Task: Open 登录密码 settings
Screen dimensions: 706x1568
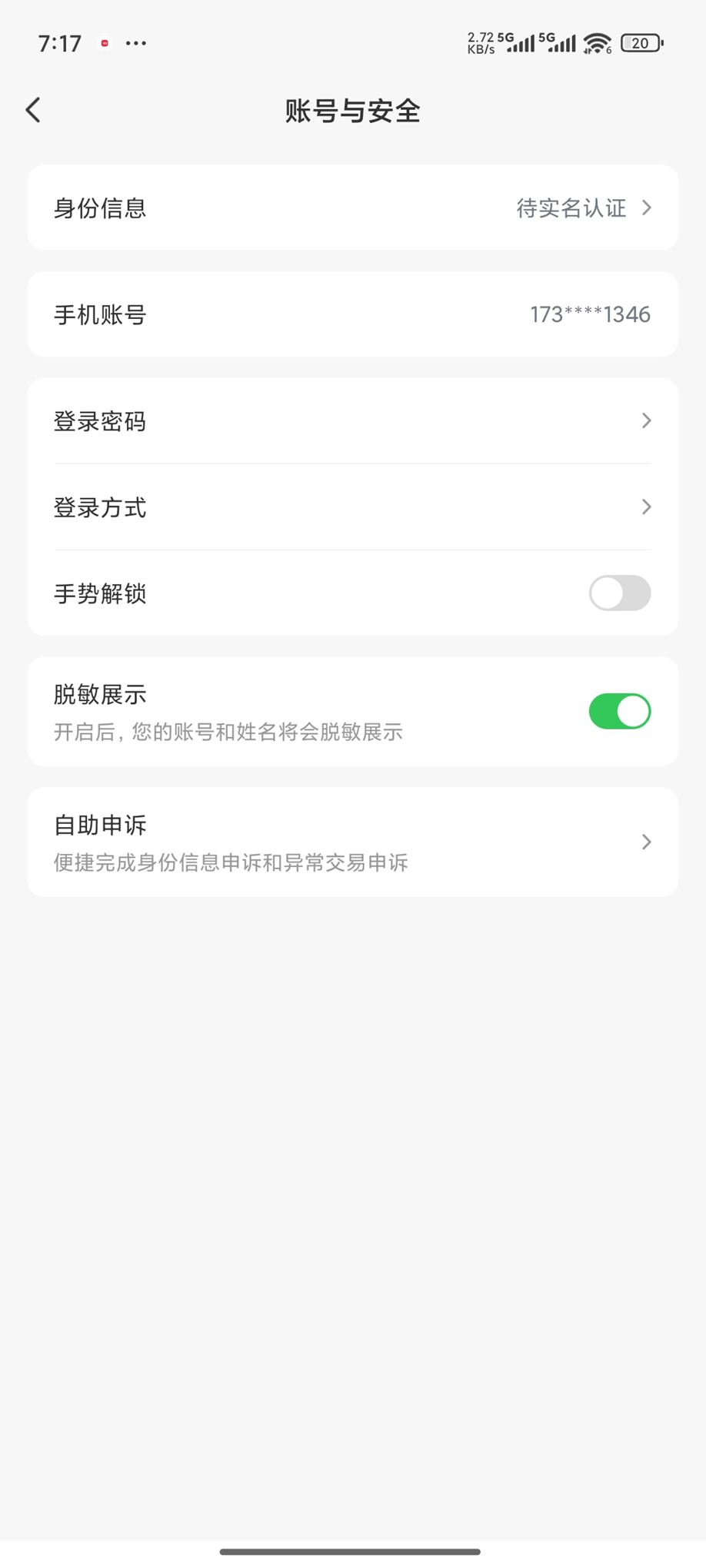Action: 352,421
